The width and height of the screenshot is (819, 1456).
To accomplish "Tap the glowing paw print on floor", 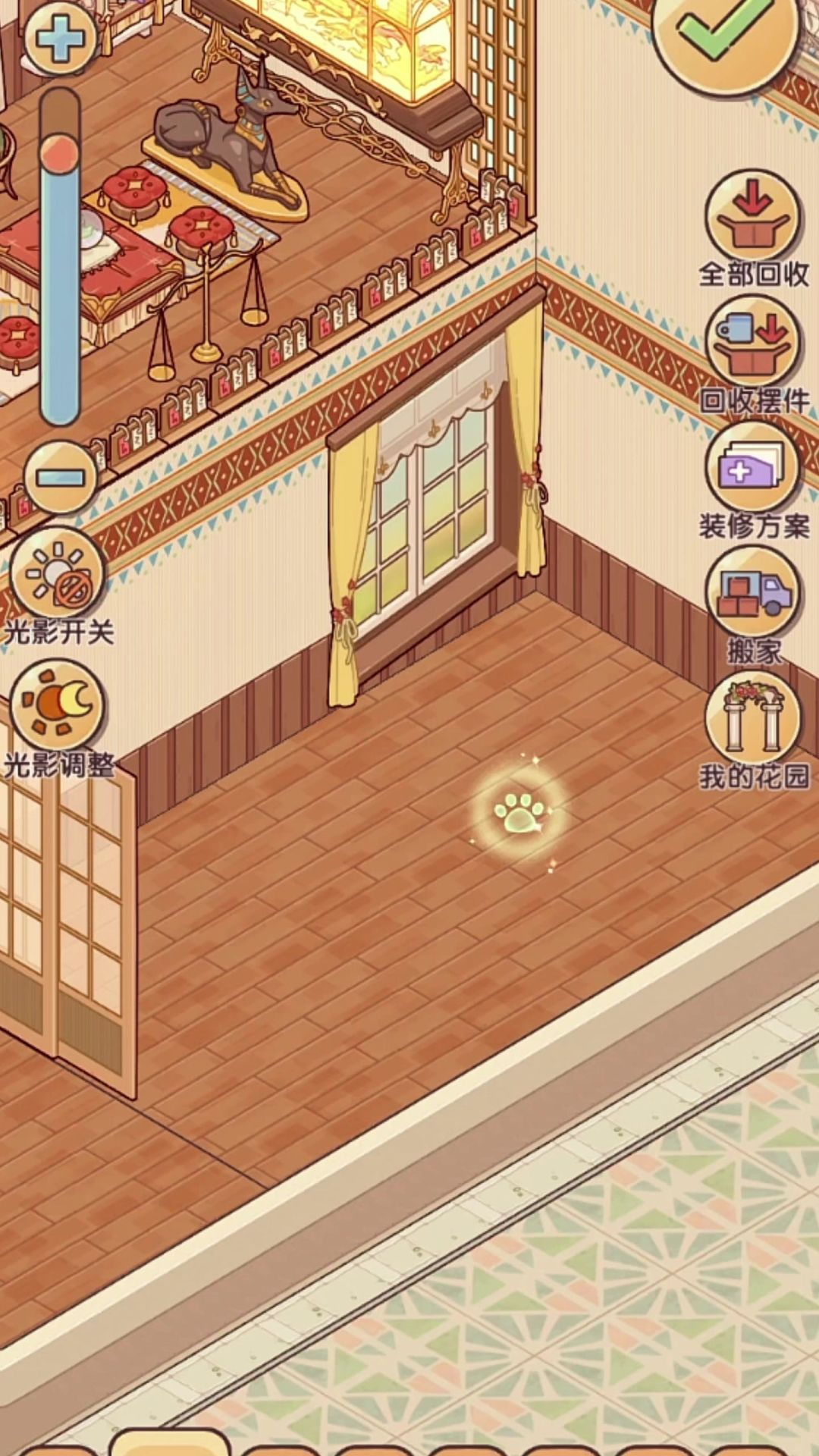I will tap(519, 813).
